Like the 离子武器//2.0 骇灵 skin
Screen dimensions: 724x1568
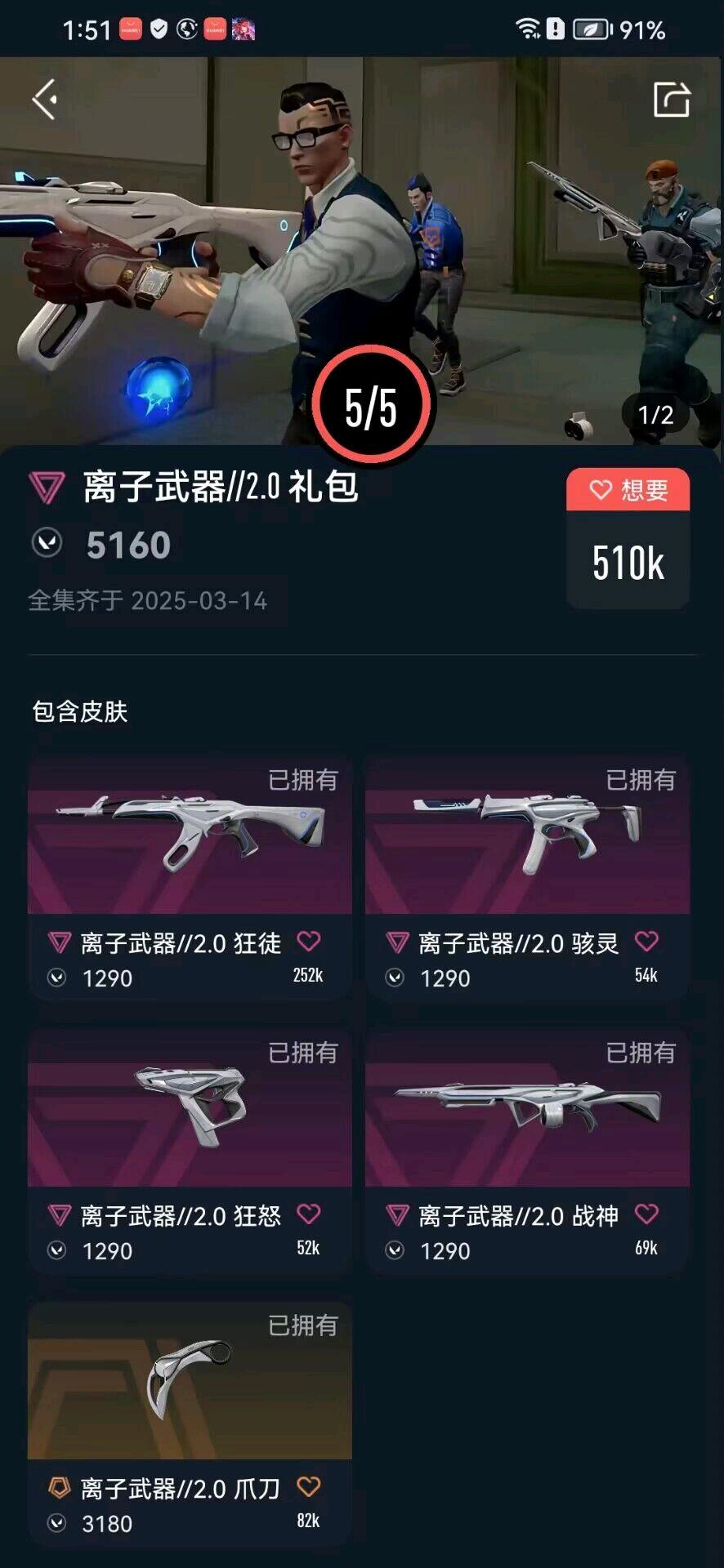pos(646,942)
